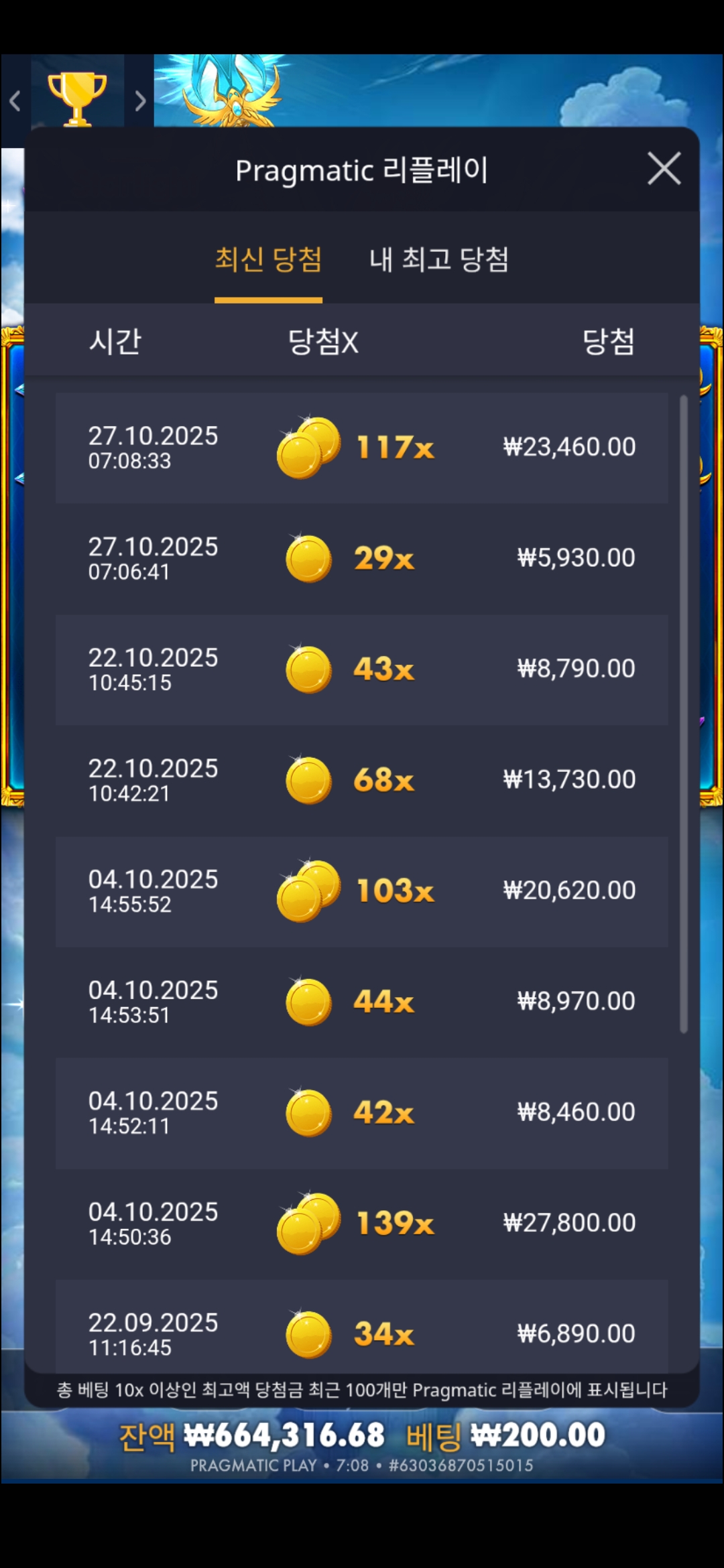The height and width of the screenshot is (1568, 724).
Task: Replay the 139x win from 14:50:36
Action: click(x=362, y=1223)
